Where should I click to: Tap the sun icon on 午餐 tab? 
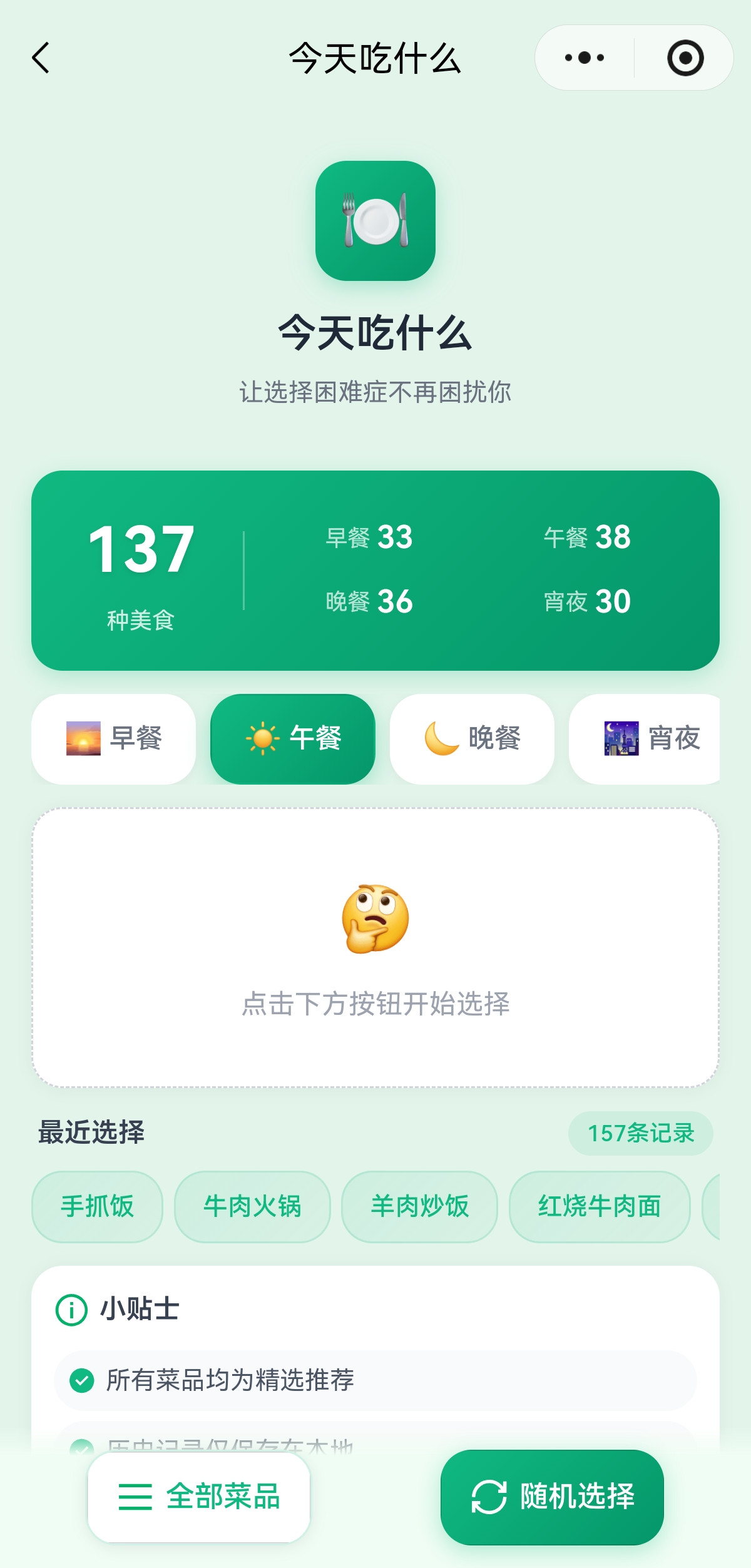[x=262, y=738]
